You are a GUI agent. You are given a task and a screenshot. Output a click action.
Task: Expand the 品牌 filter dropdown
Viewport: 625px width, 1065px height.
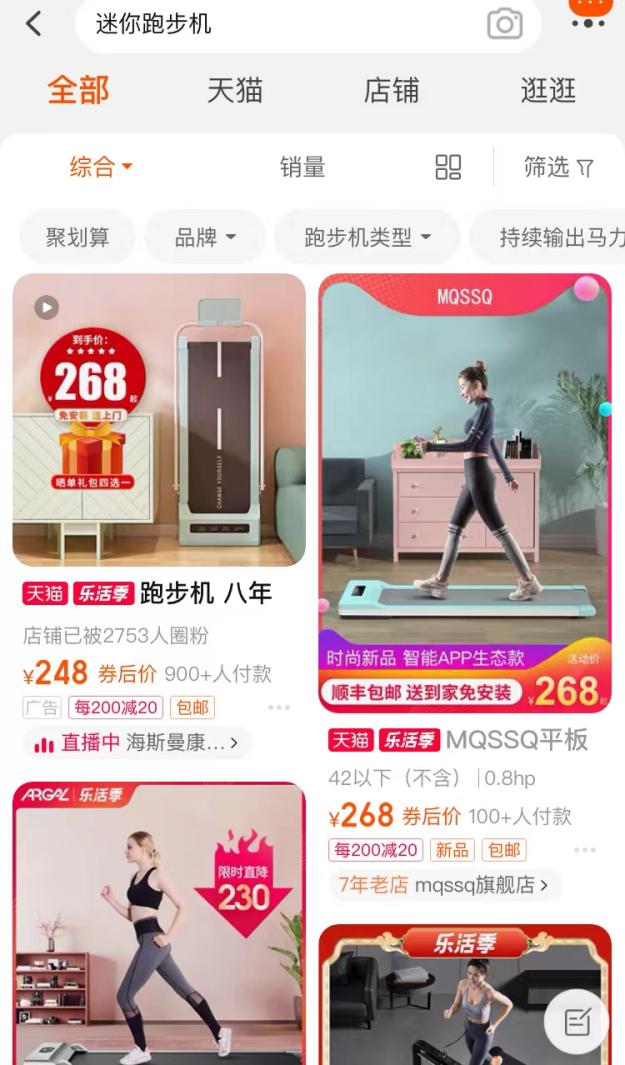(x=205, y=237)
